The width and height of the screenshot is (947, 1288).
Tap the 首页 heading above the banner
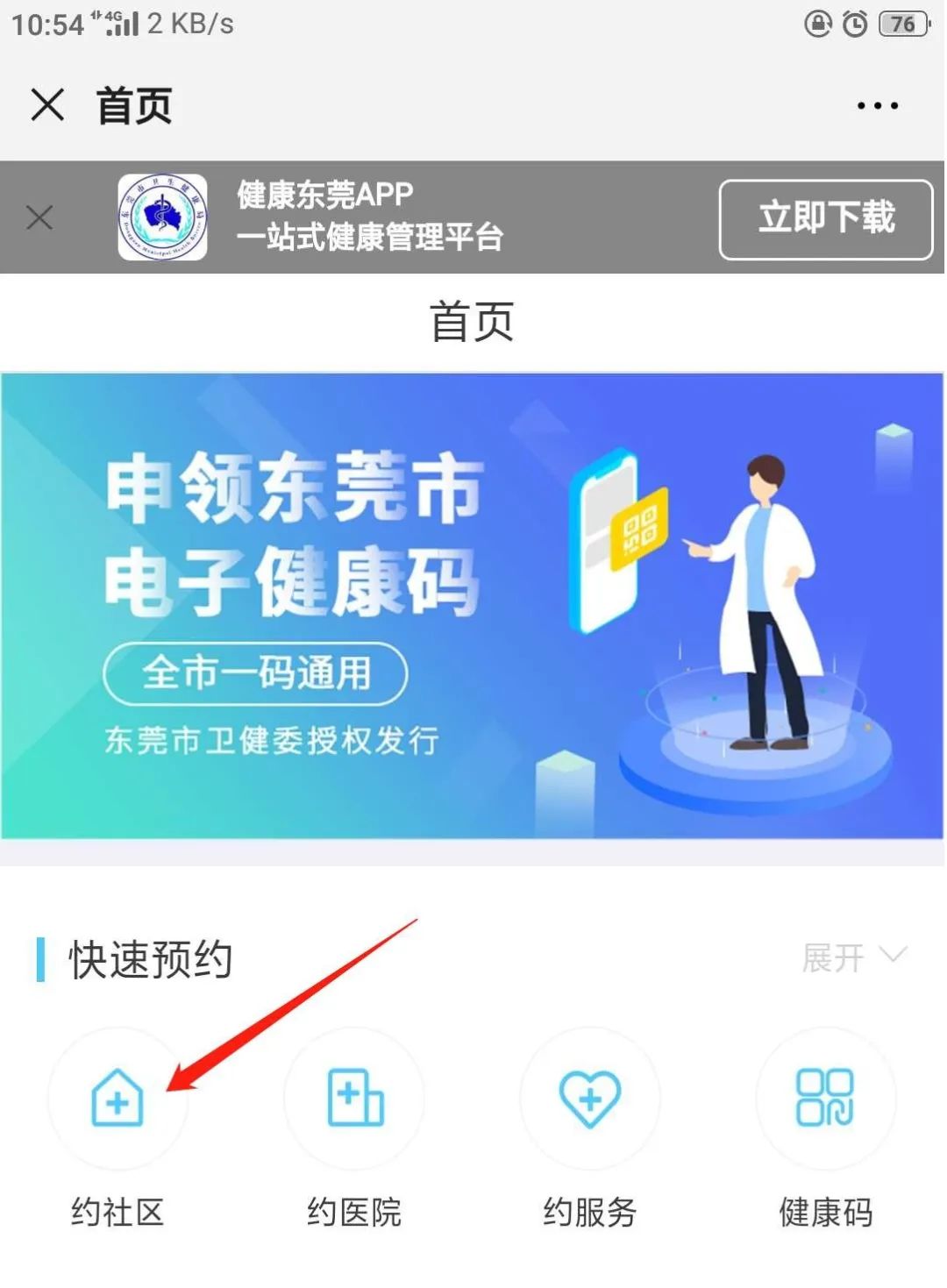click(x=473, y=321)
